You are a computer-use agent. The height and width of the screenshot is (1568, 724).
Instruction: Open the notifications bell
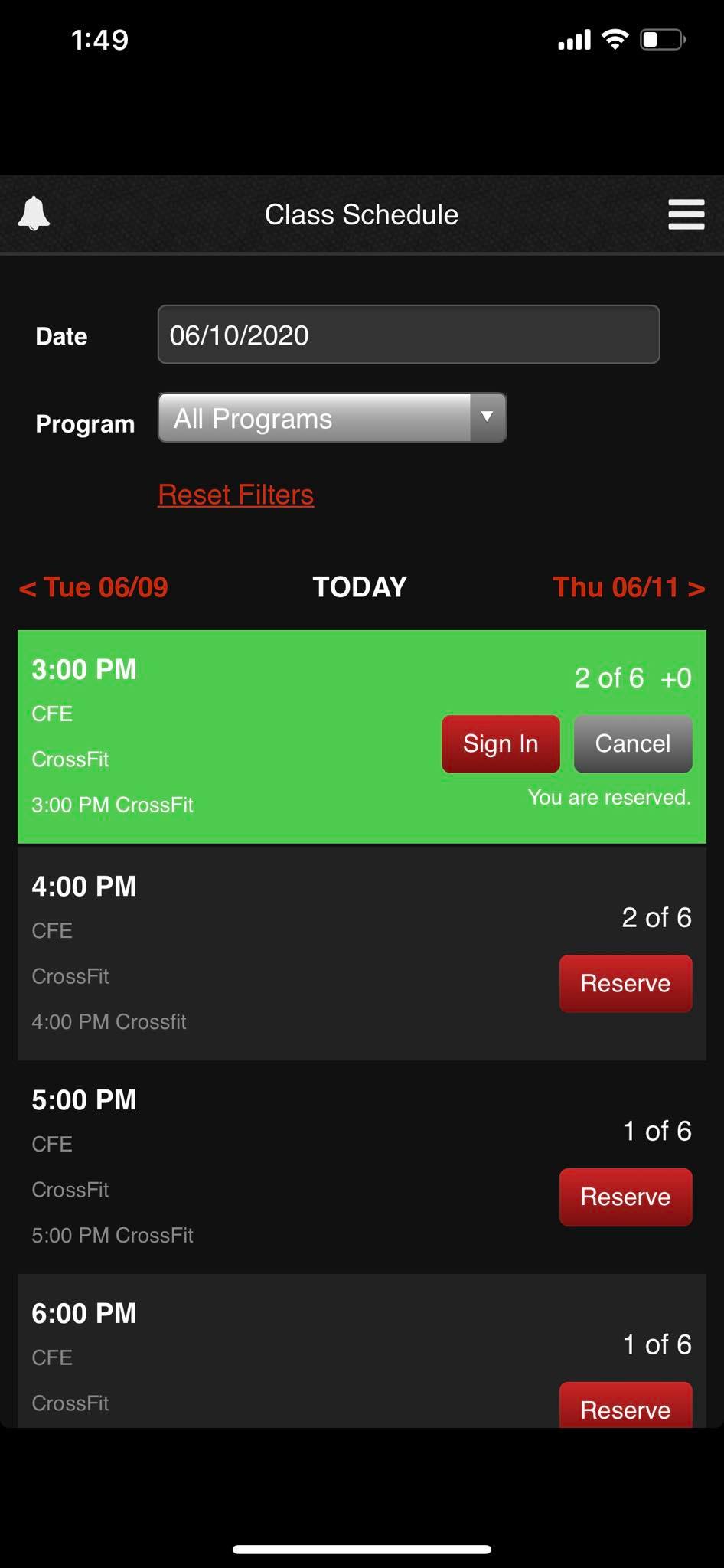[34, 214]
